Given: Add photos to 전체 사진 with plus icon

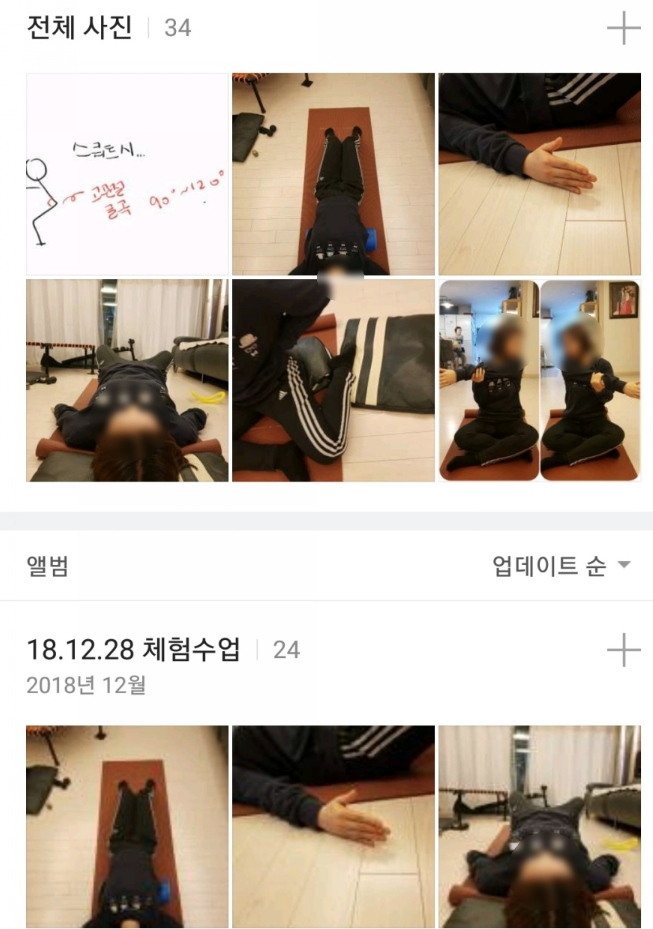Looking at the screenshot, I should tap(623, 28).
